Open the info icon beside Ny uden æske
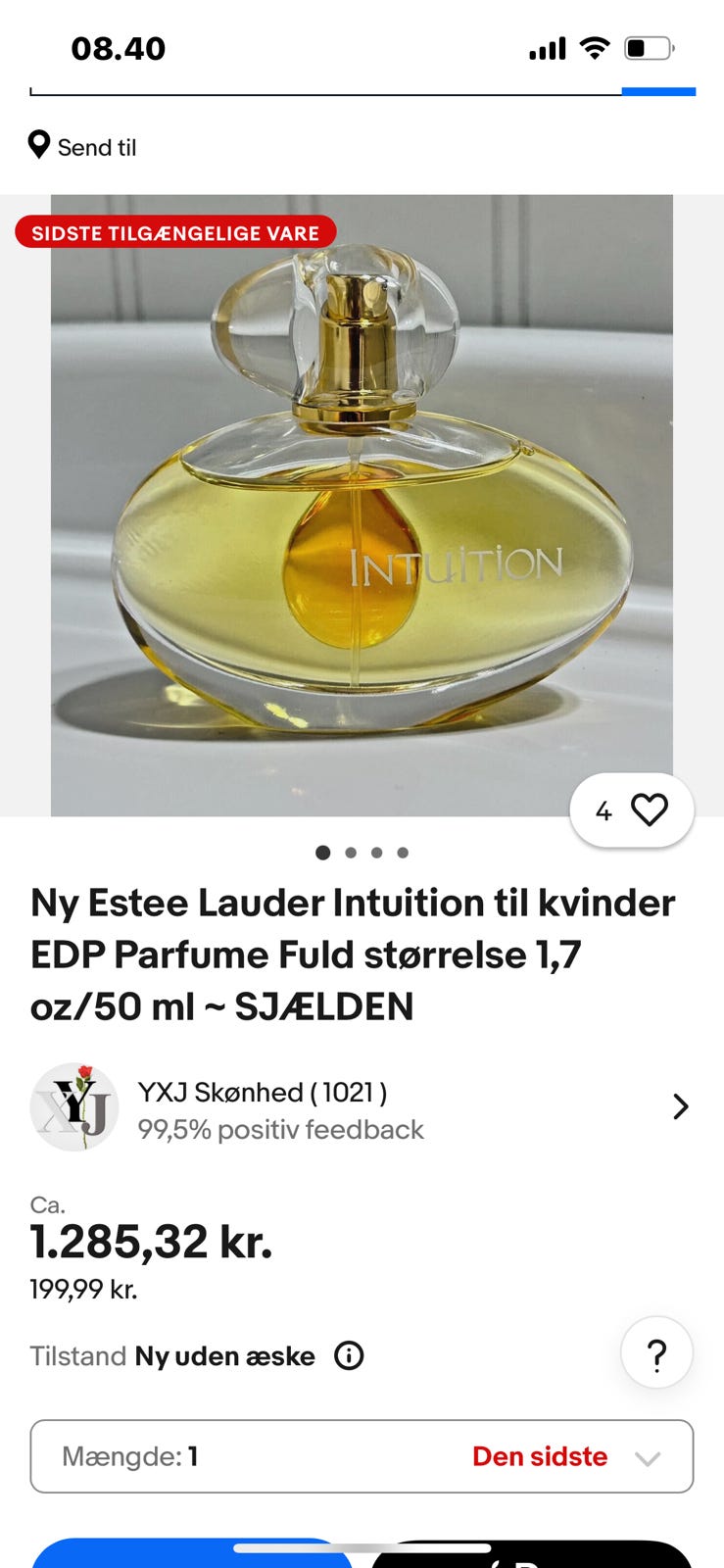 pos(348,1356)
